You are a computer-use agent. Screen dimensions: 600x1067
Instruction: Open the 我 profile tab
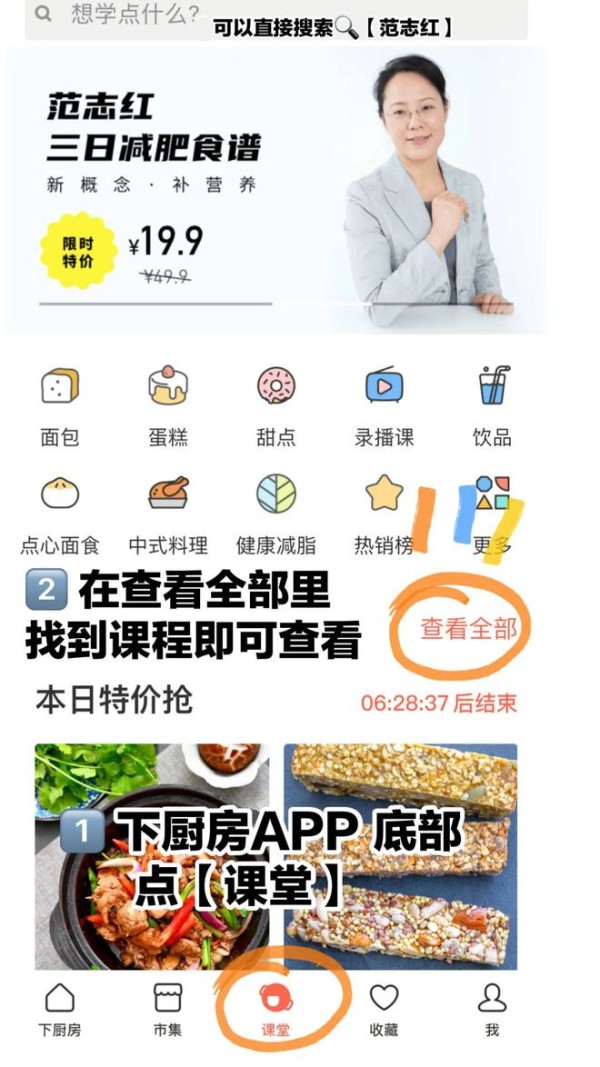click(492, 1010)
